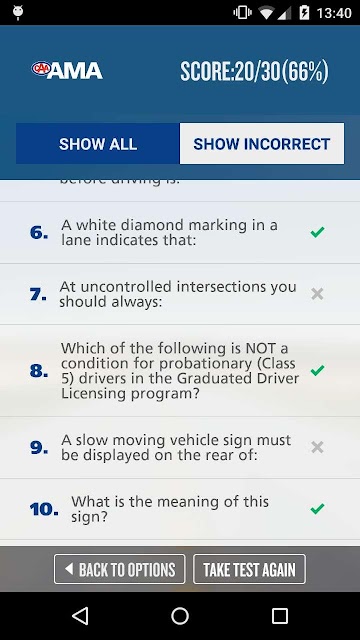This screenshot has height=640, width=360.
Task: Open question 7 about uncontrolled intersections
Action: (x=180, y=294)
